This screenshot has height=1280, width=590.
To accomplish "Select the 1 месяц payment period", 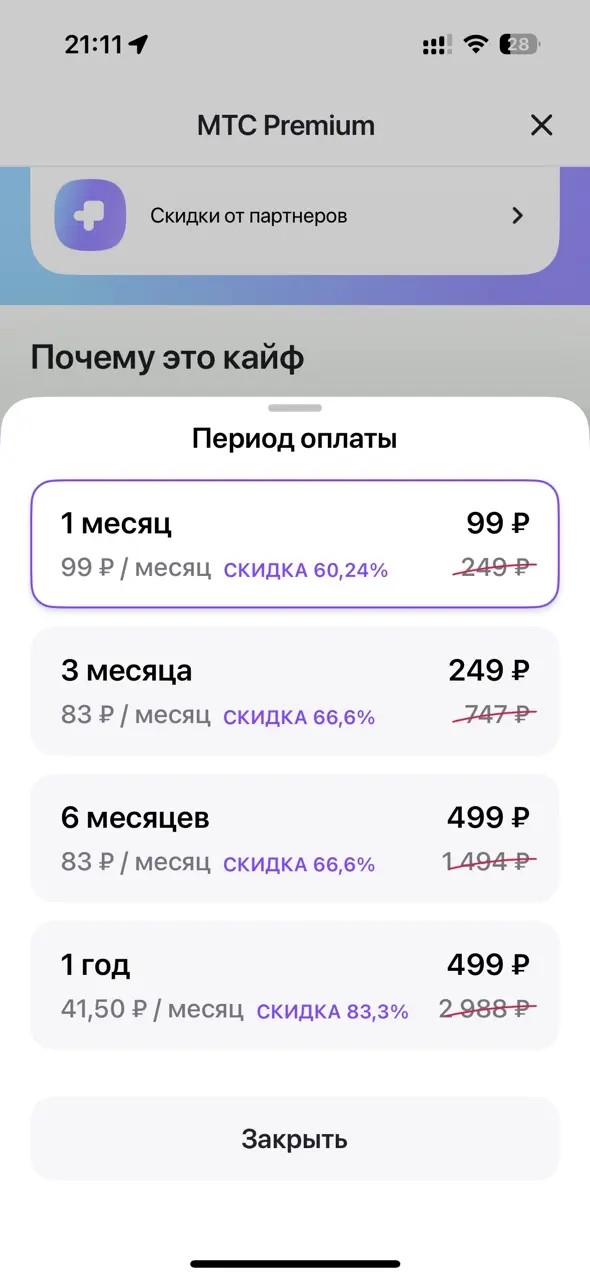I will pyautogui.click(x=295, y=544).
